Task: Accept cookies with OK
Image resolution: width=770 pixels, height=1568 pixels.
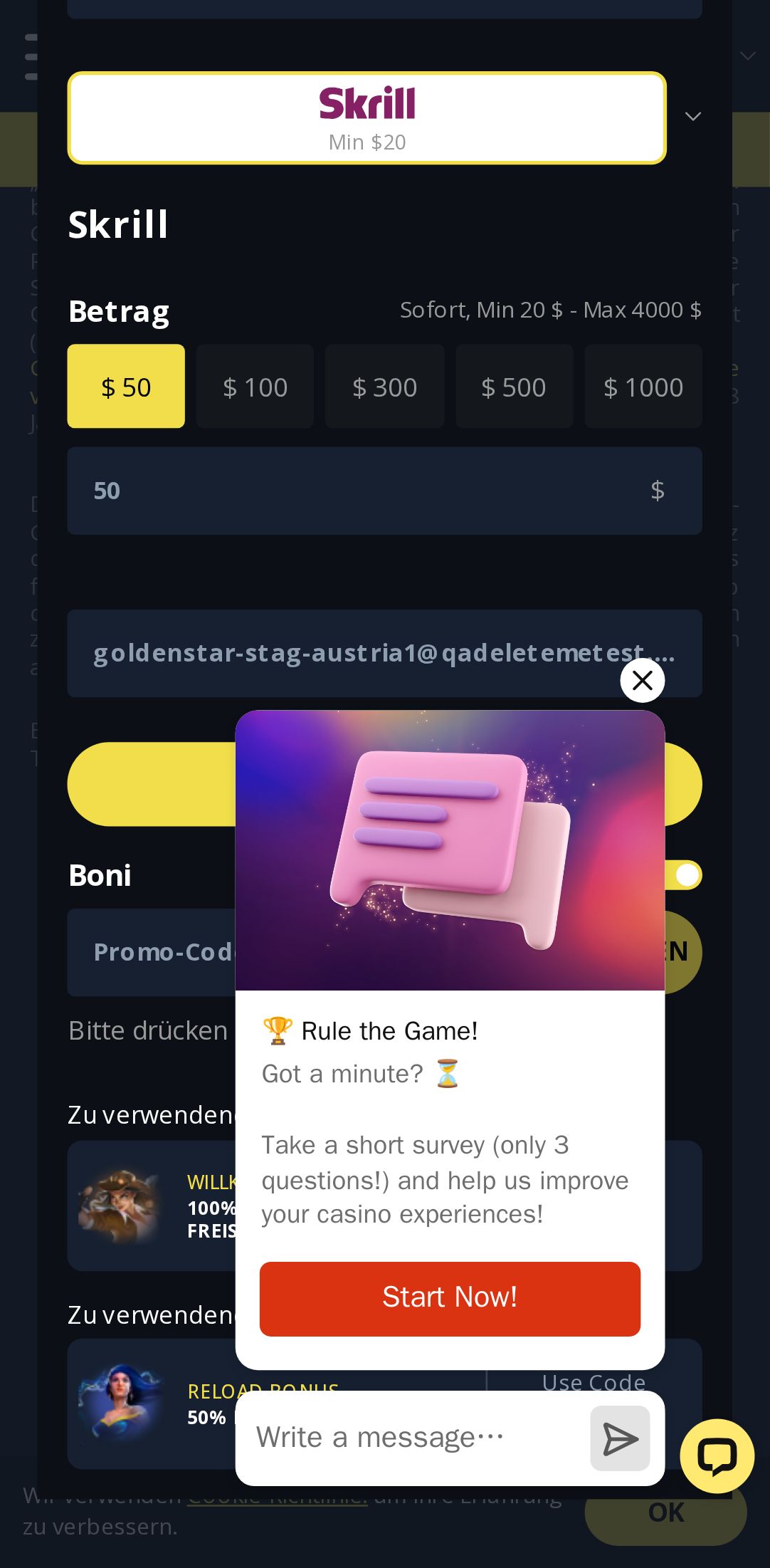Action: 665,1512
